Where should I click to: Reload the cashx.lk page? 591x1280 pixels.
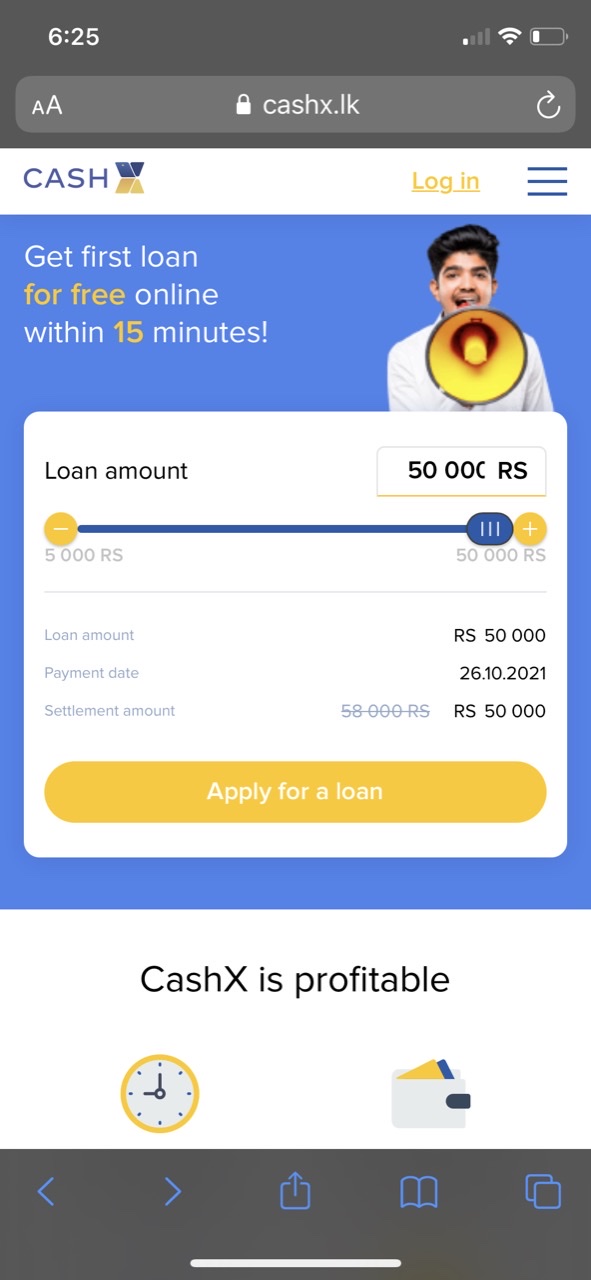pyautogui.click(x=548, y=105)
